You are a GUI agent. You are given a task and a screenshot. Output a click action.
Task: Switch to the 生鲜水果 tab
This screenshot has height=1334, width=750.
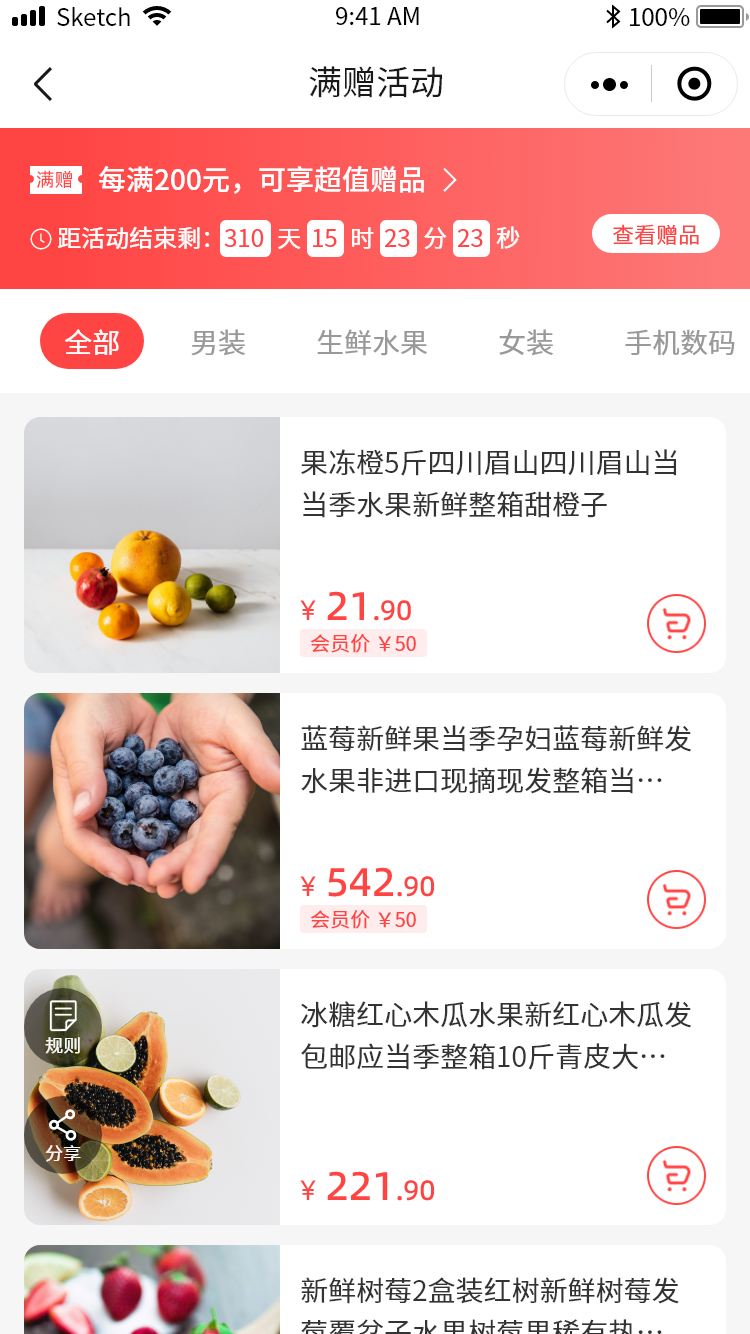(x=372, y=343)
